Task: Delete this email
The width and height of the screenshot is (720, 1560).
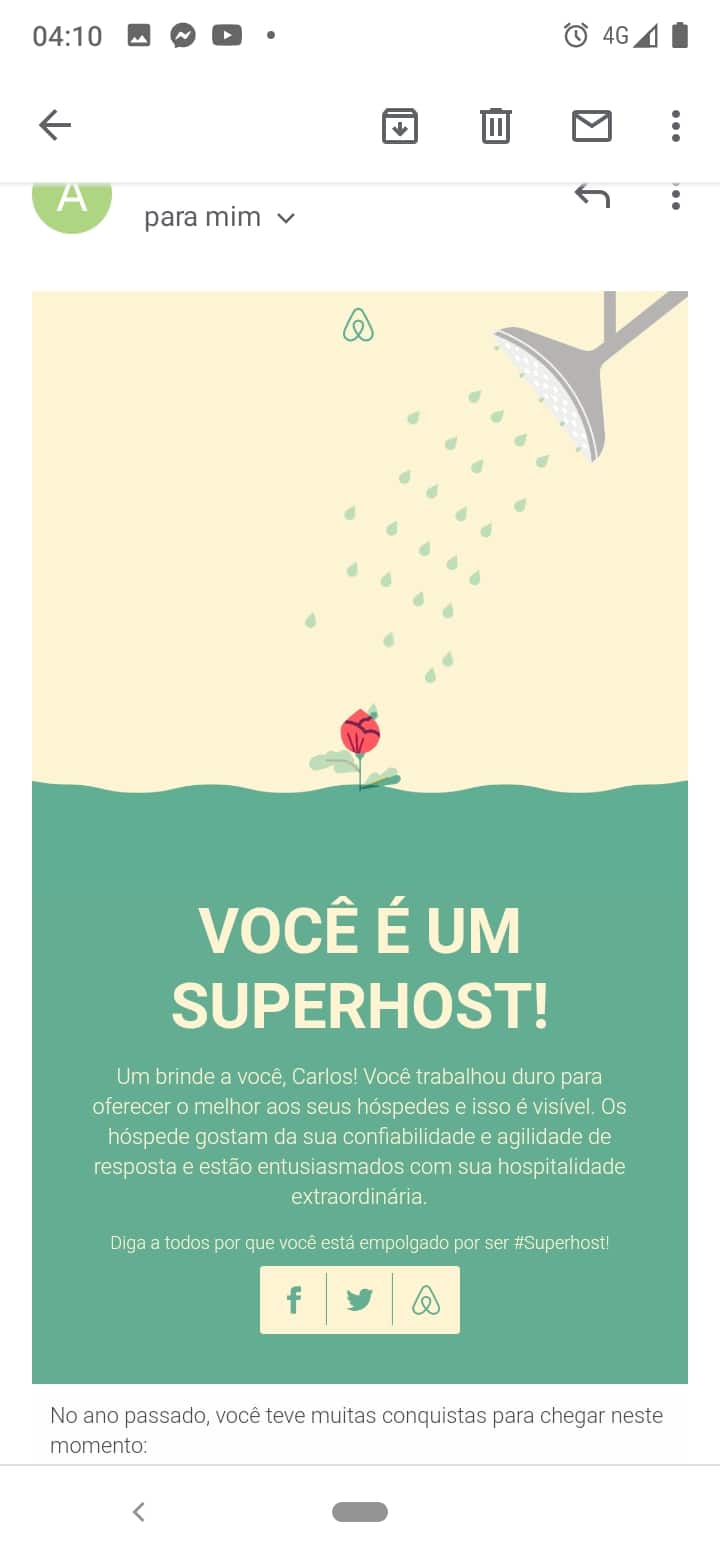Action: [x=496, y=126]
